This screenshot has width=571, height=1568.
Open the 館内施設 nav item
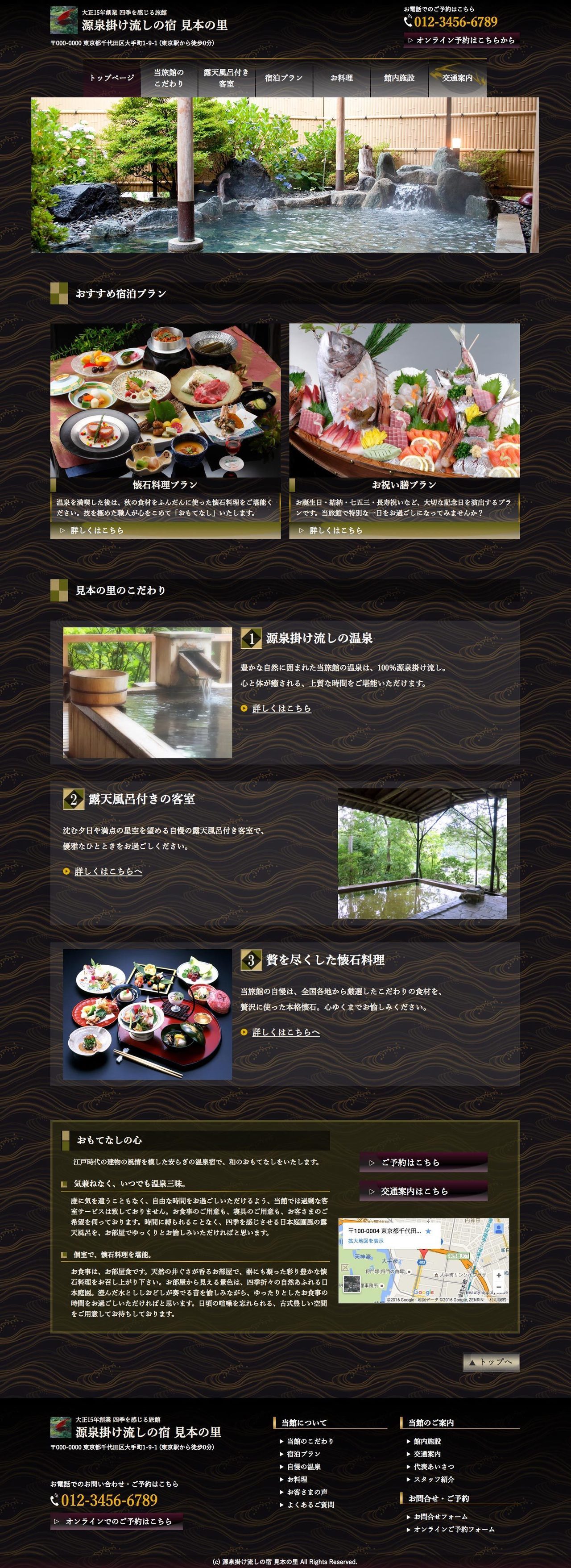399,78
